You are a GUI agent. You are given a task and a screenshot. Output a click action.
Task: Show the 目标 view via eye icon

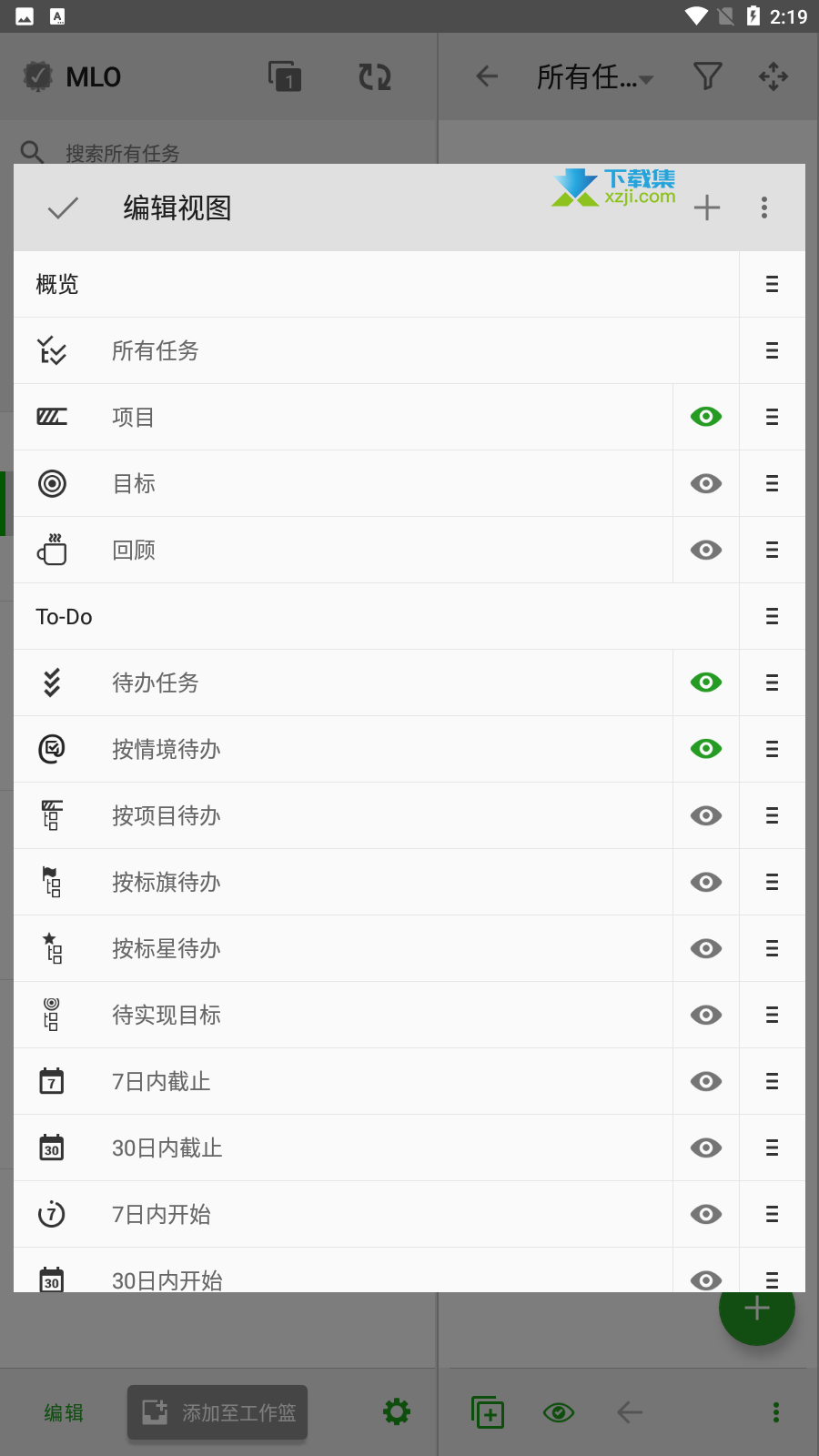(x=706, y=483)
